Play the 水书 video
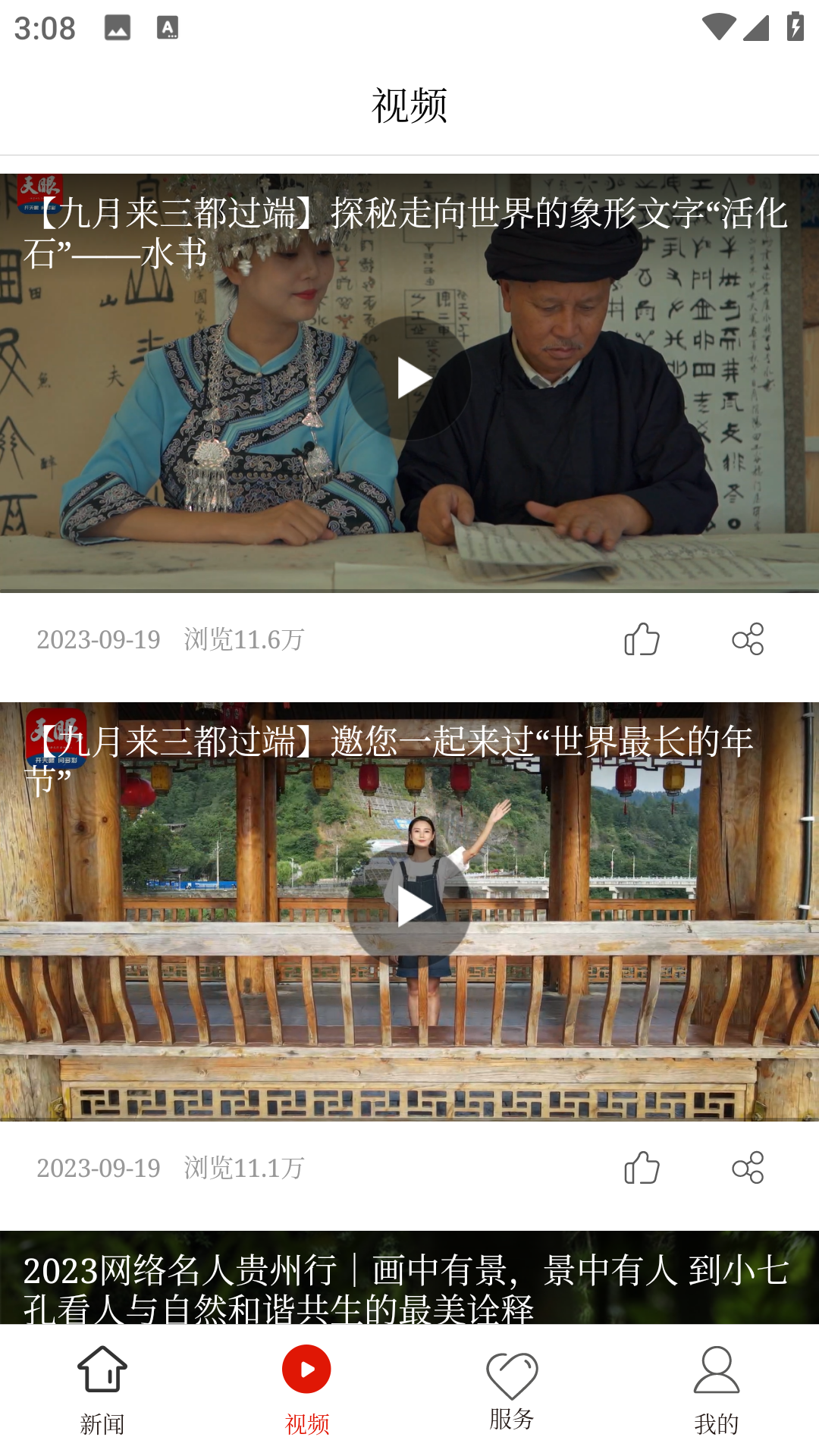The image size is (819, 1456). click(410, 378)
